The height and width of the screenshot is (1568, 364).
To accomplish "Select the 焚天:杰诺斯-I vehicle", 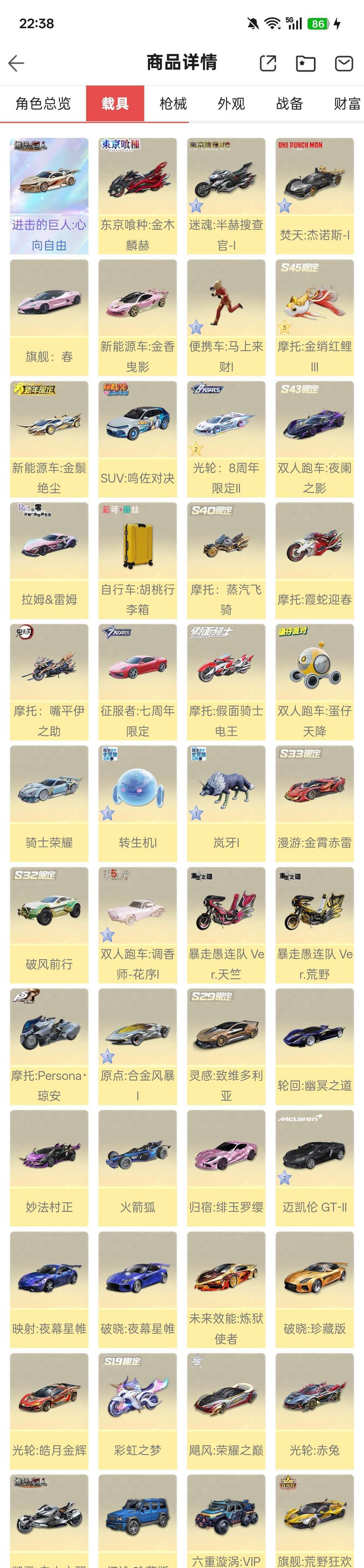I will 315,195.
